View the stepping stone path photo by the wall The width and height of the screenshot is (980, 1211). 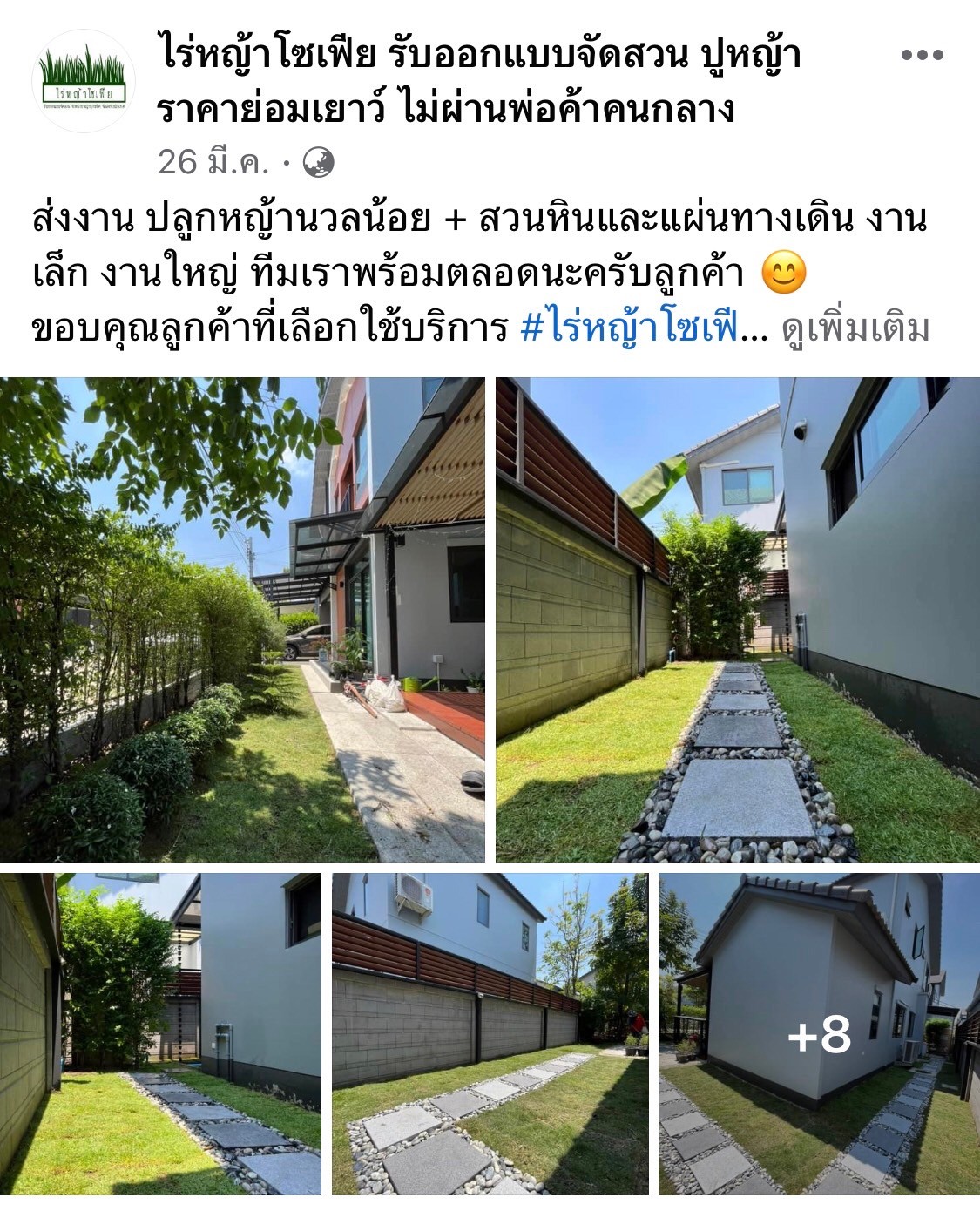tap(737, 619)
